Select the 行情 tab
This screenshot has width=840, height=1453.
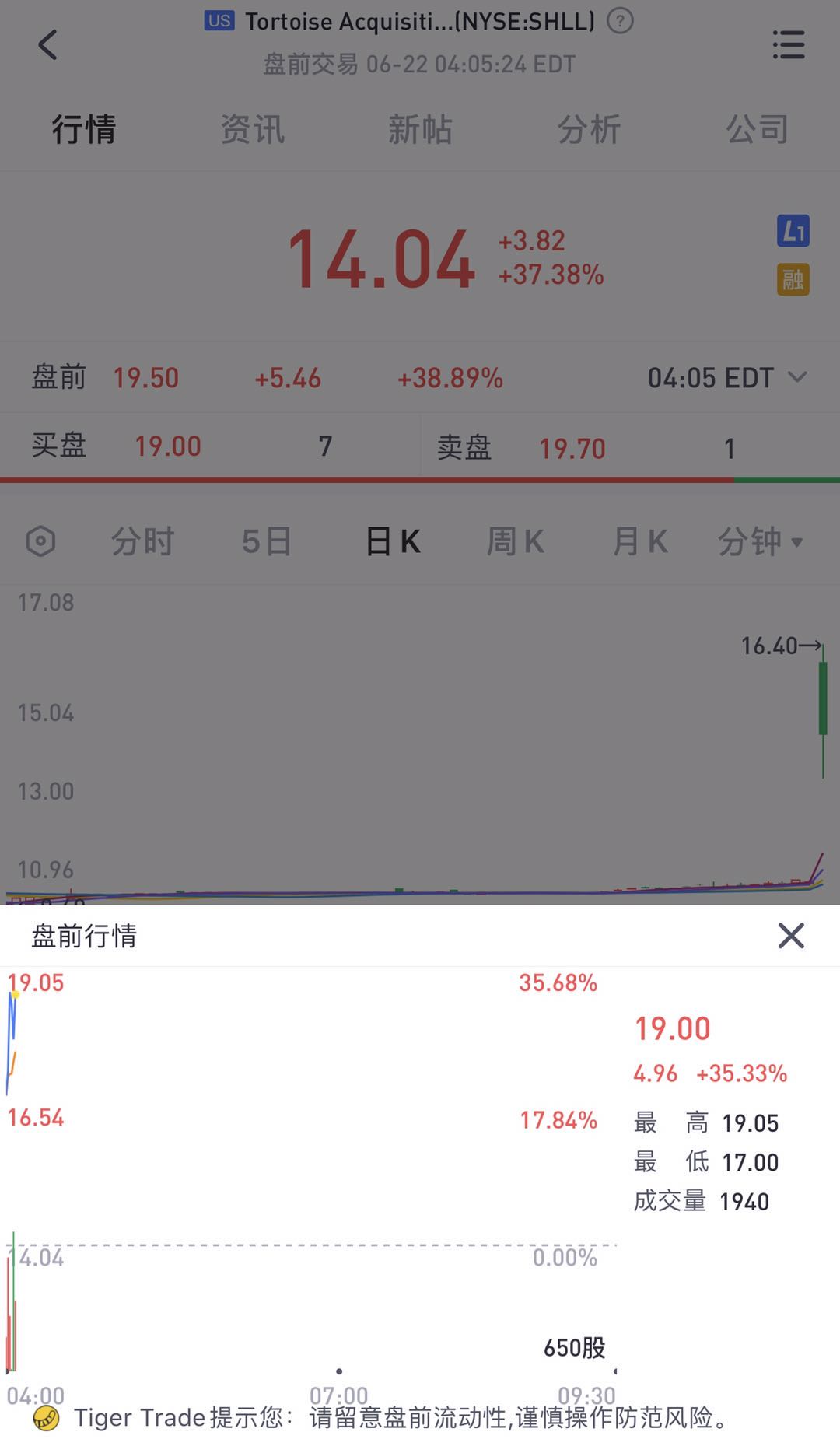point(84,128)
